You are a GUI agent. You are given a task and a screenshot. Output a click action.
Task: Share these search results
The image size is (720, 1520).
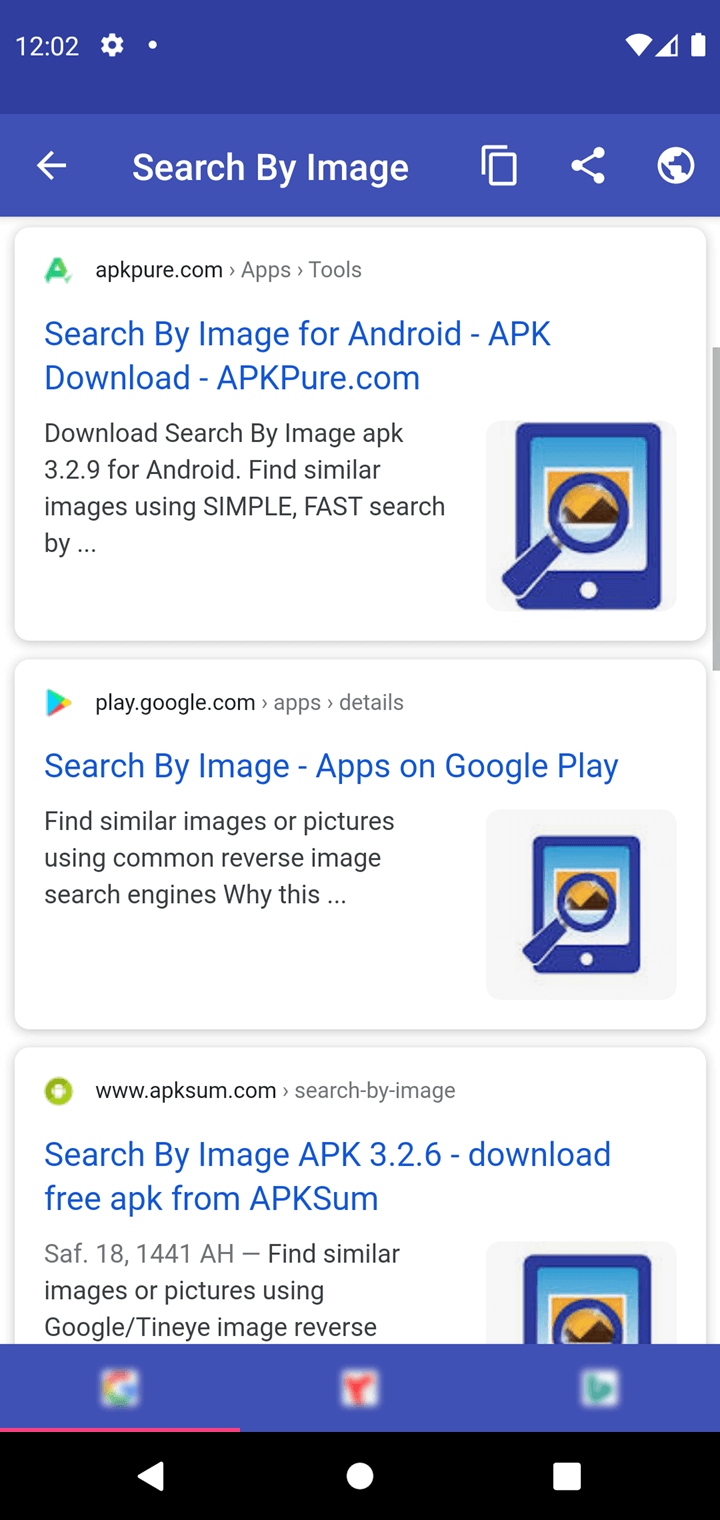588,166
